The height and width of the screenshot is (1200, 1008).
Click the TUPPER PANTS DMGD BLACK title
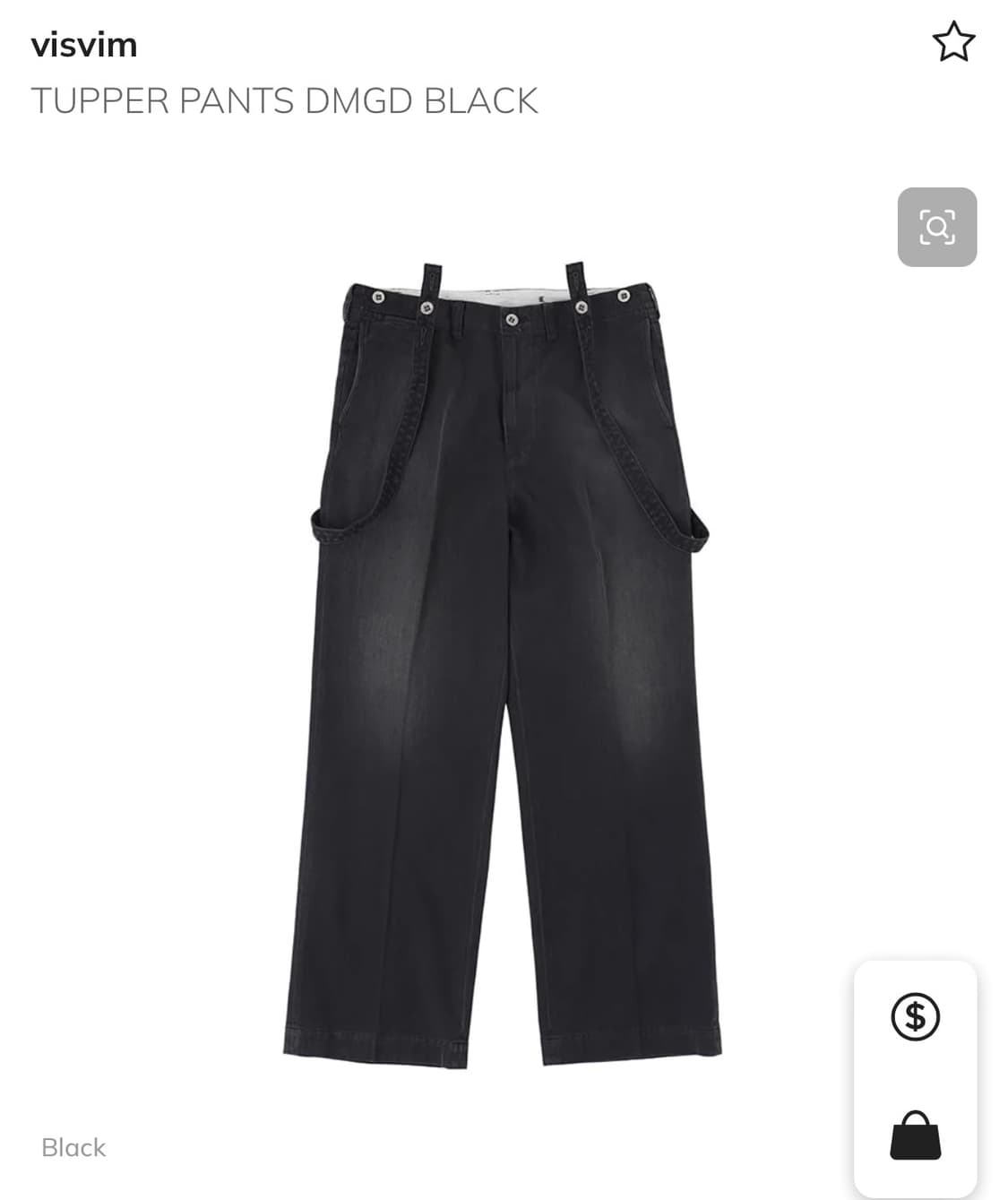coord(285,99)
